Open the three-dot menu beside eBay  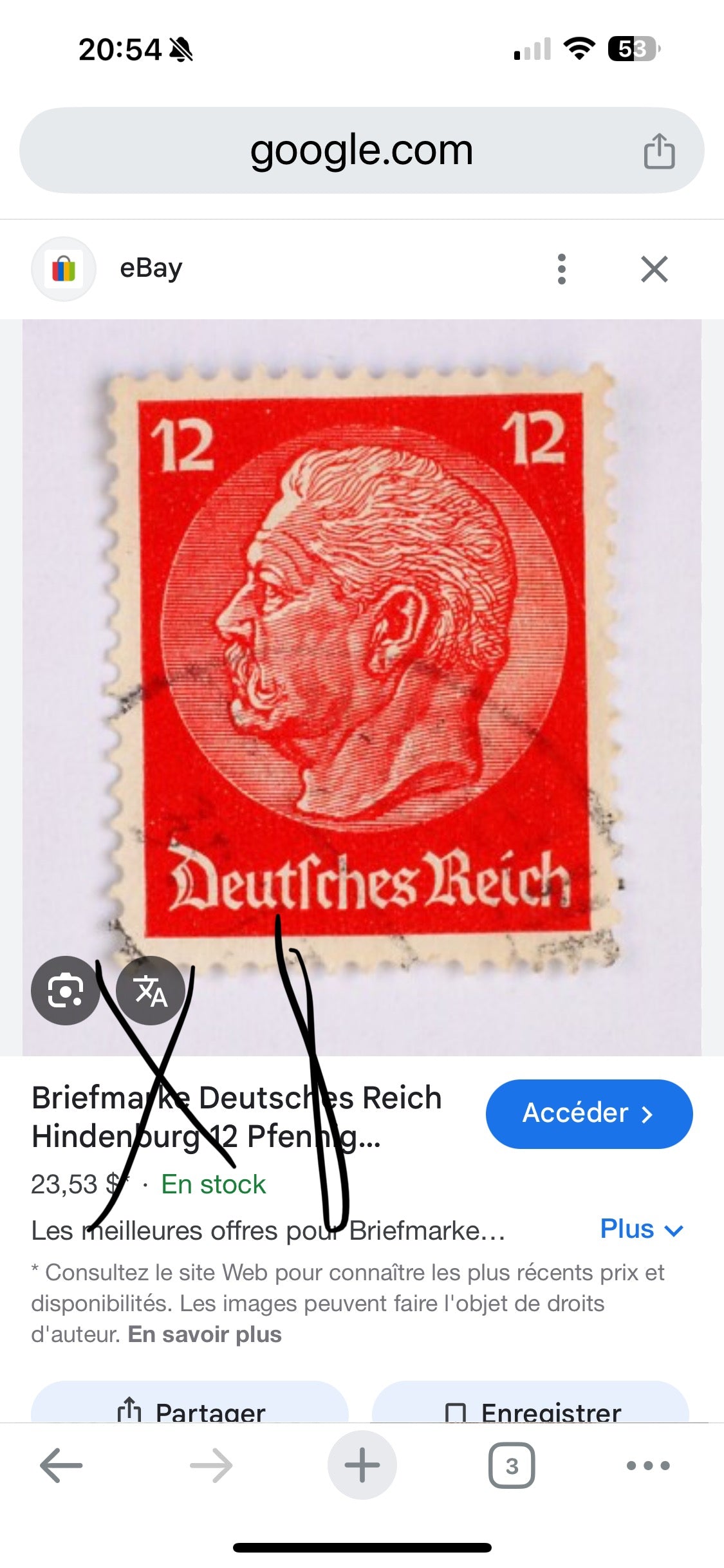point(561,269)
